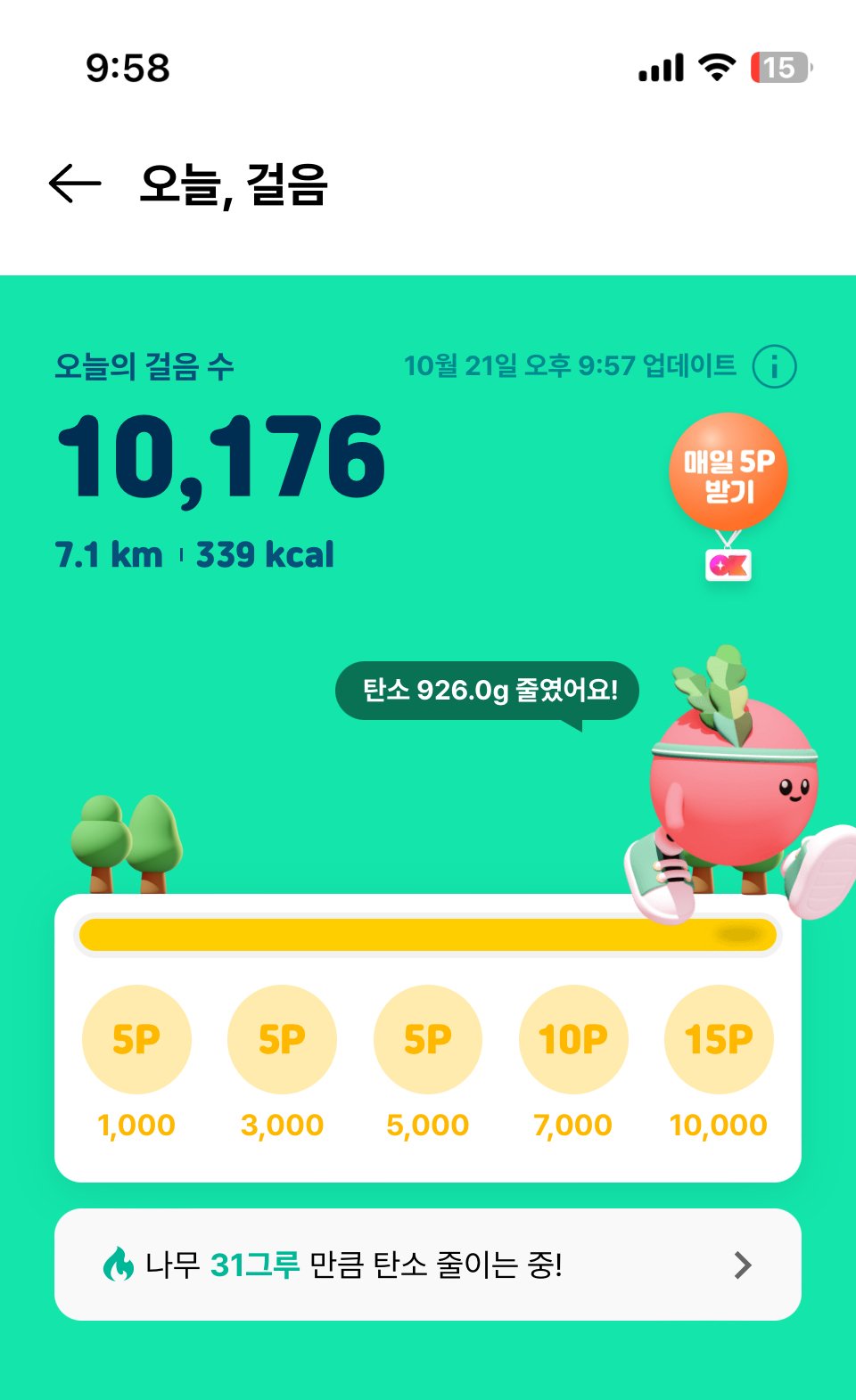Go back using the arrow icon
The height and width of the screenshot is (1400, 856).
(x=75, y=184)
